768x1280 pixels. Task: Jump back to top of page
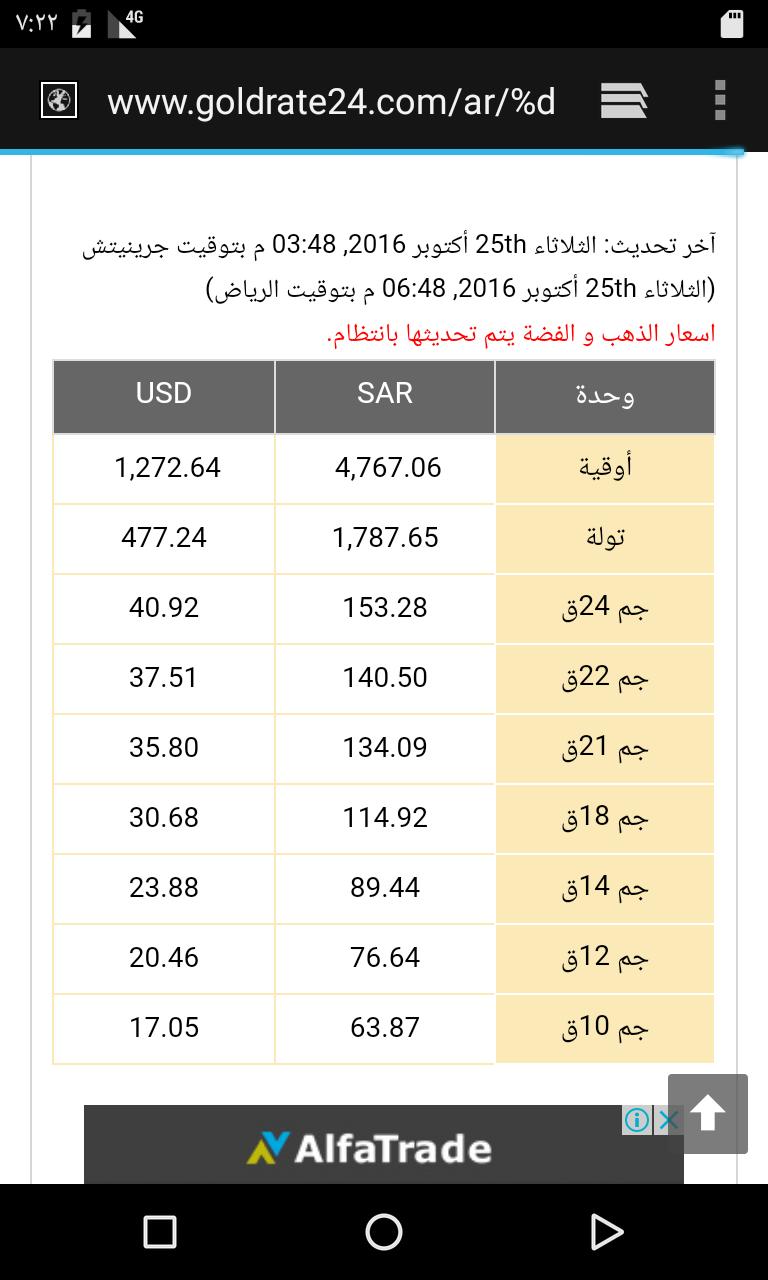pos(707,1114)
